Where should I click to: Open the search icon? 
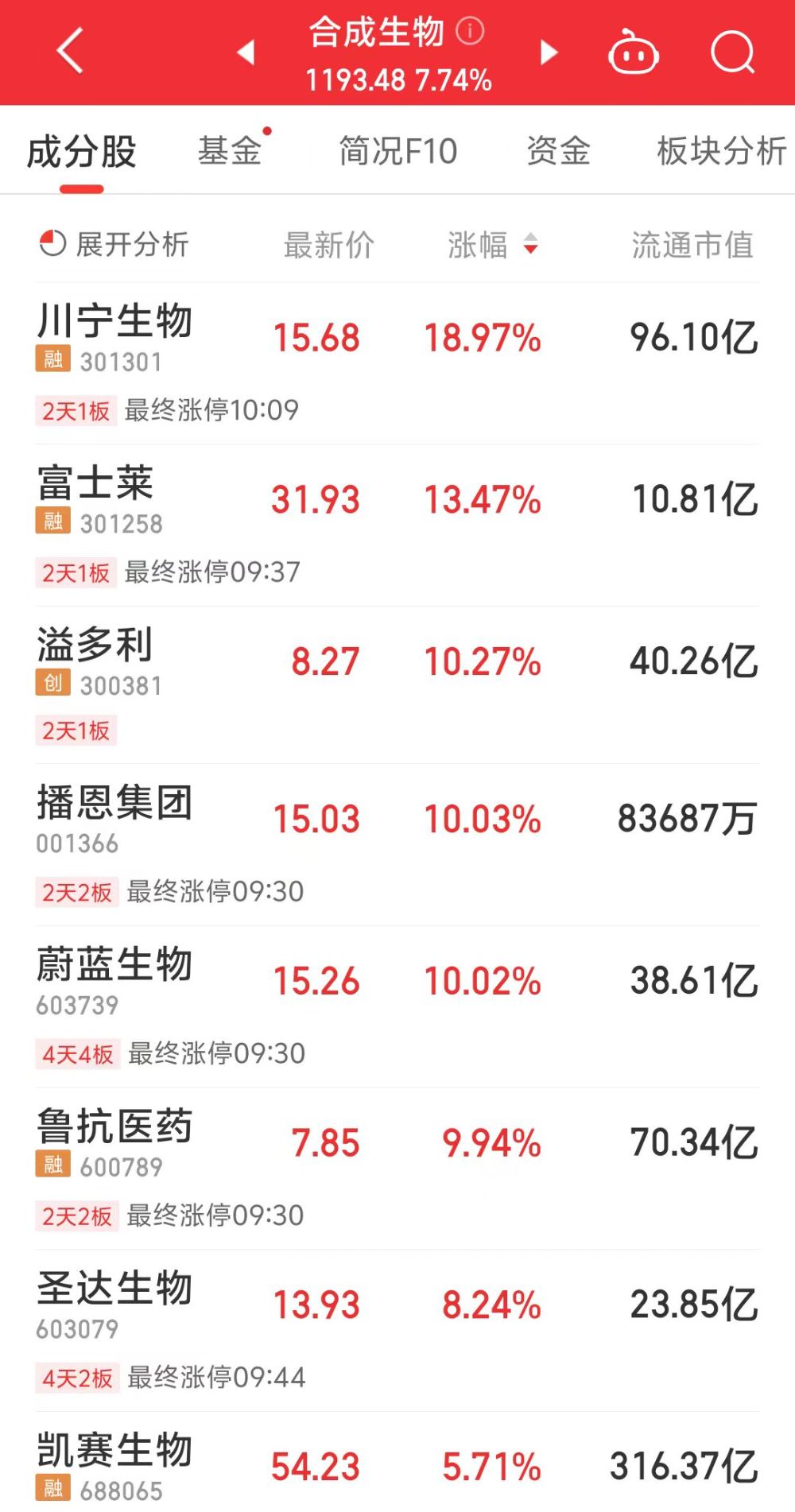pos(733,52)
